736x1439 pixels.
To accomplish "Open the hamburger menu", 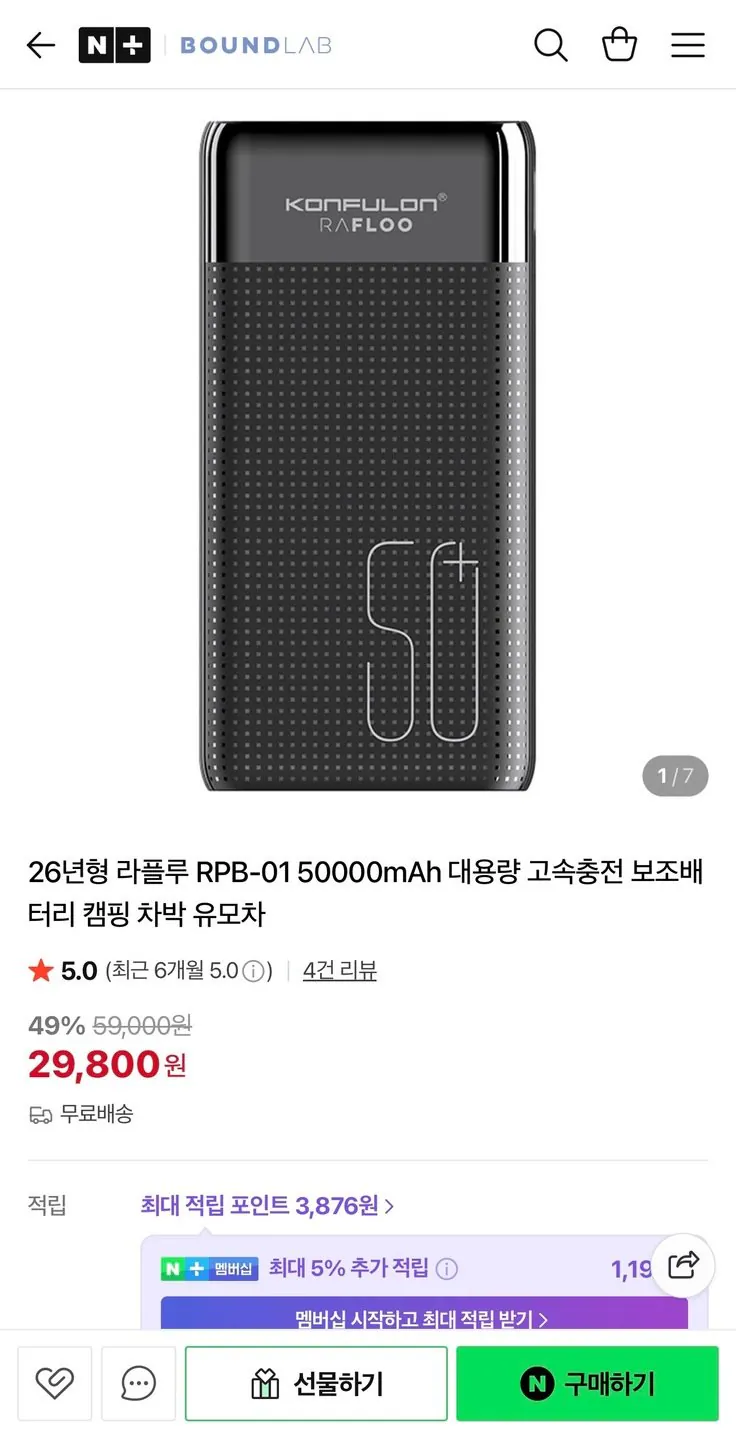I will click(x=688, y=44).
